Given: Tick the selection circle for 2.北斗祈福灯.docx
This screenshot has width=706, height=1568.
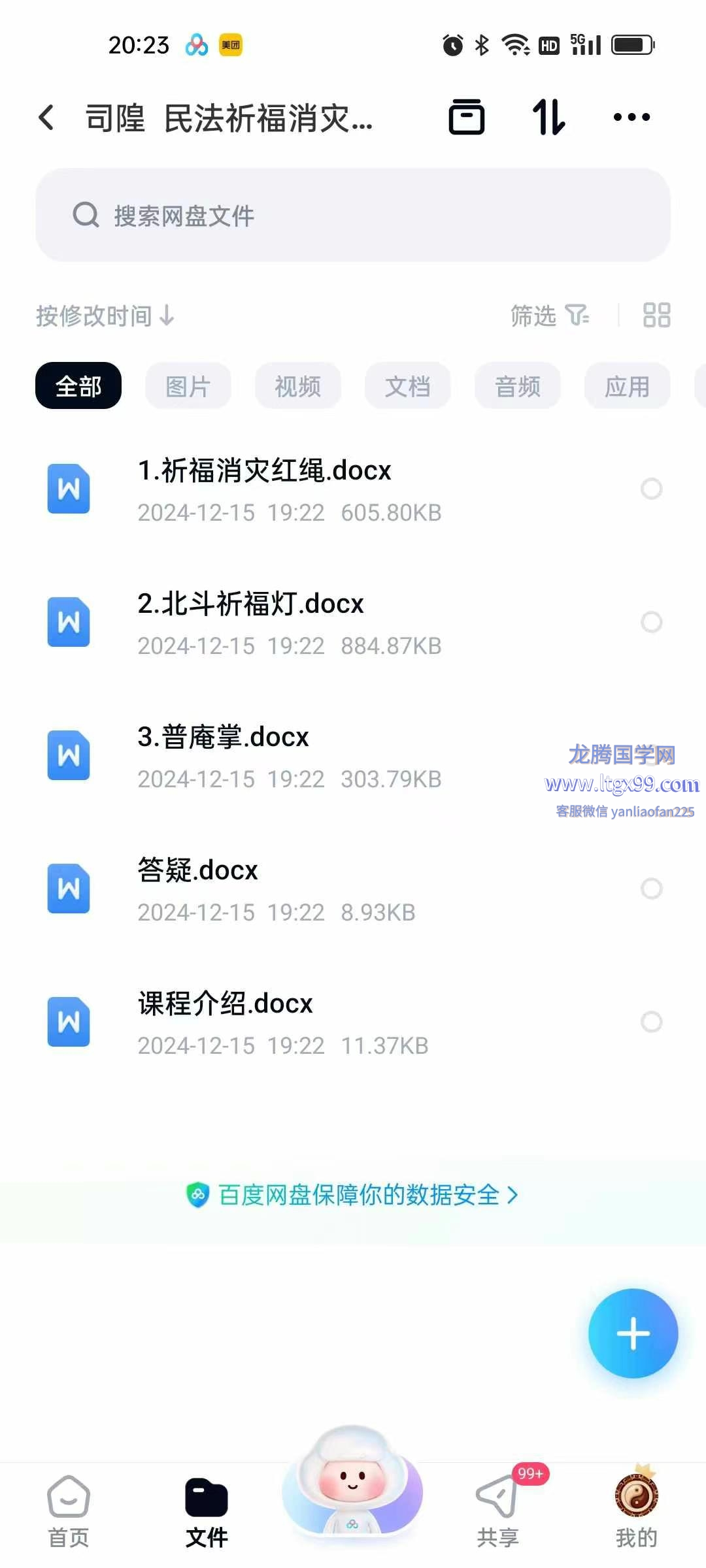Looking at the screenshot, I should pyautogui.click(x=652, y=622).
